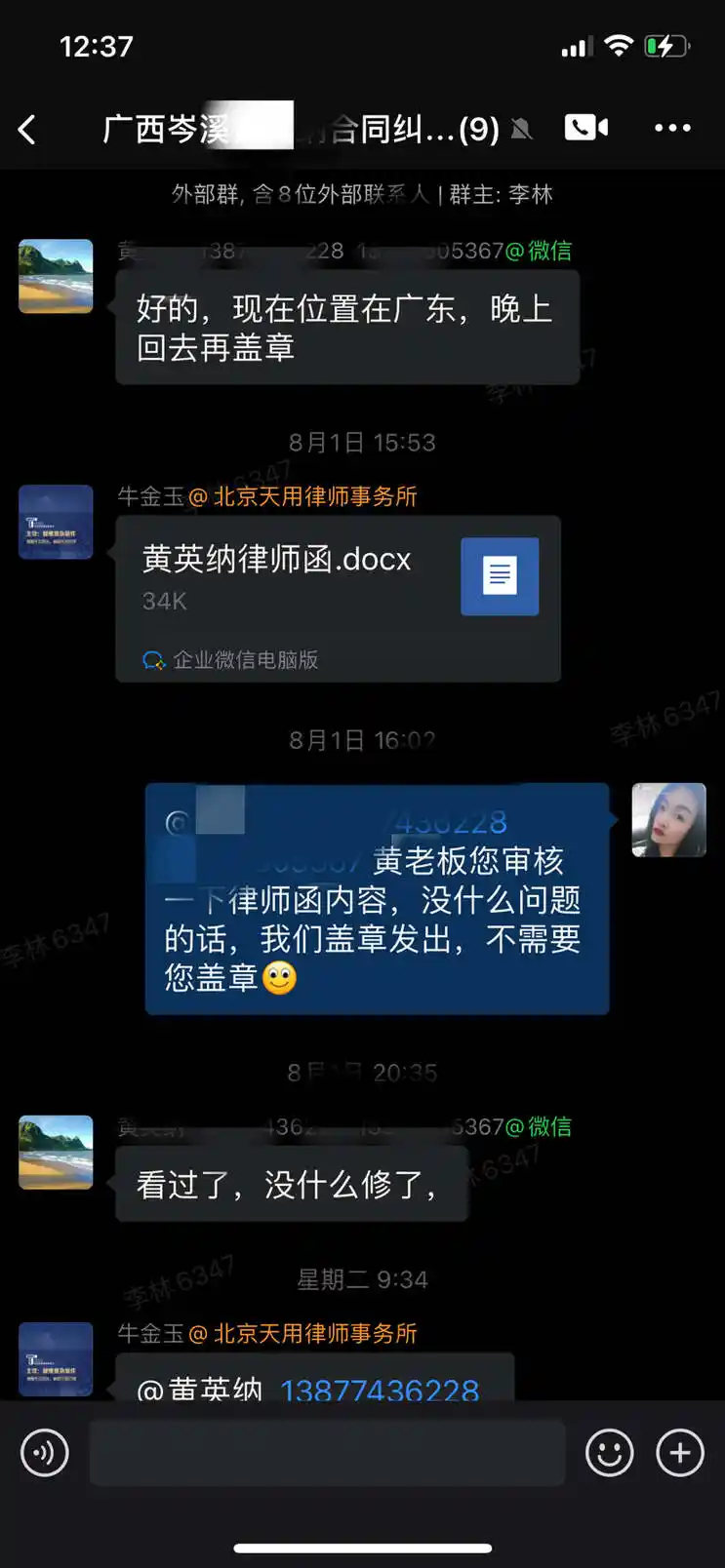
Task: Open the group chat overflow menu
Action: 672,128
